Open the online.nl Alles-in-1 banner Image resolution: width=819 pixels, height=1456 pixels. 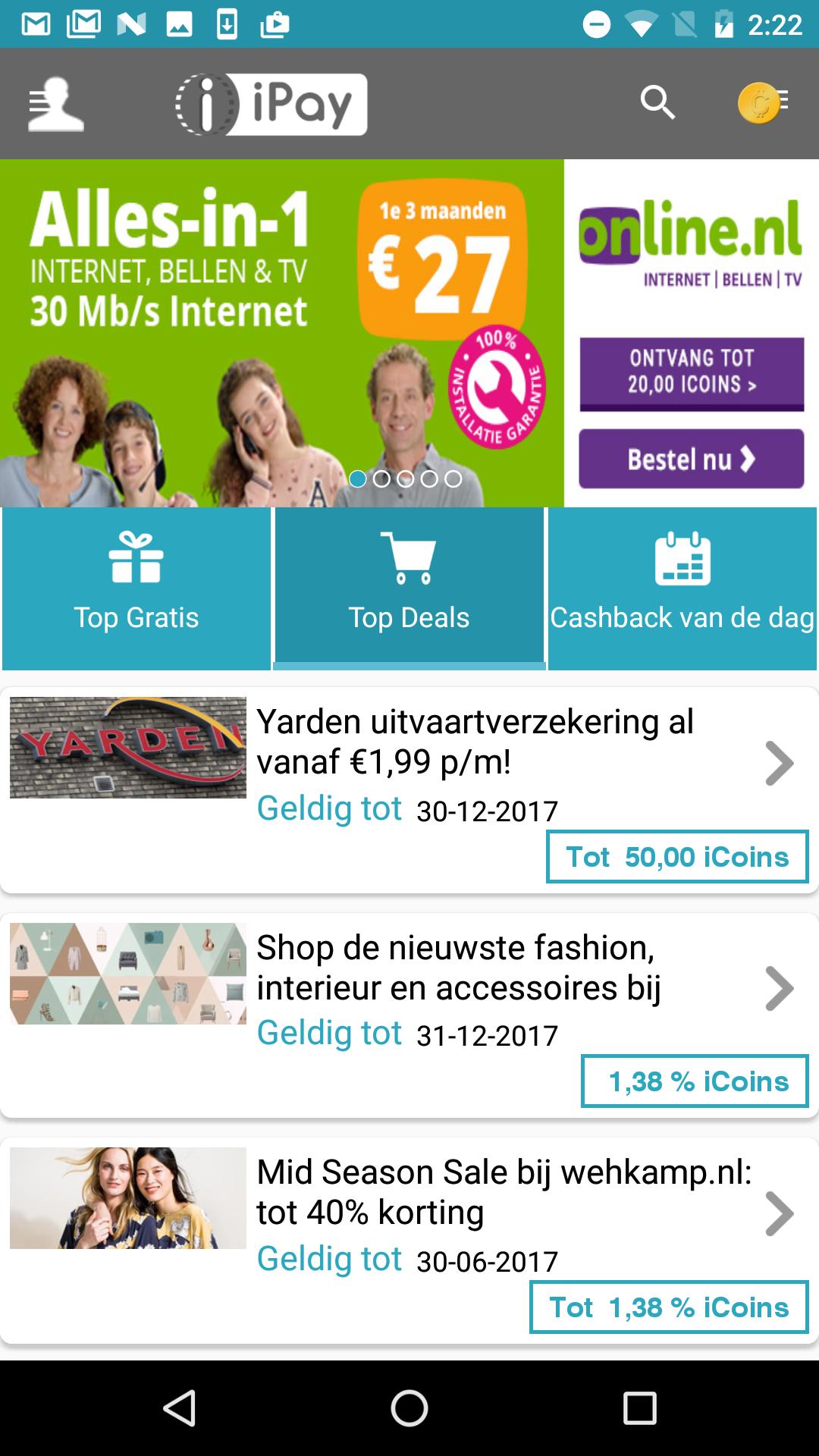(x=281, y=334)
